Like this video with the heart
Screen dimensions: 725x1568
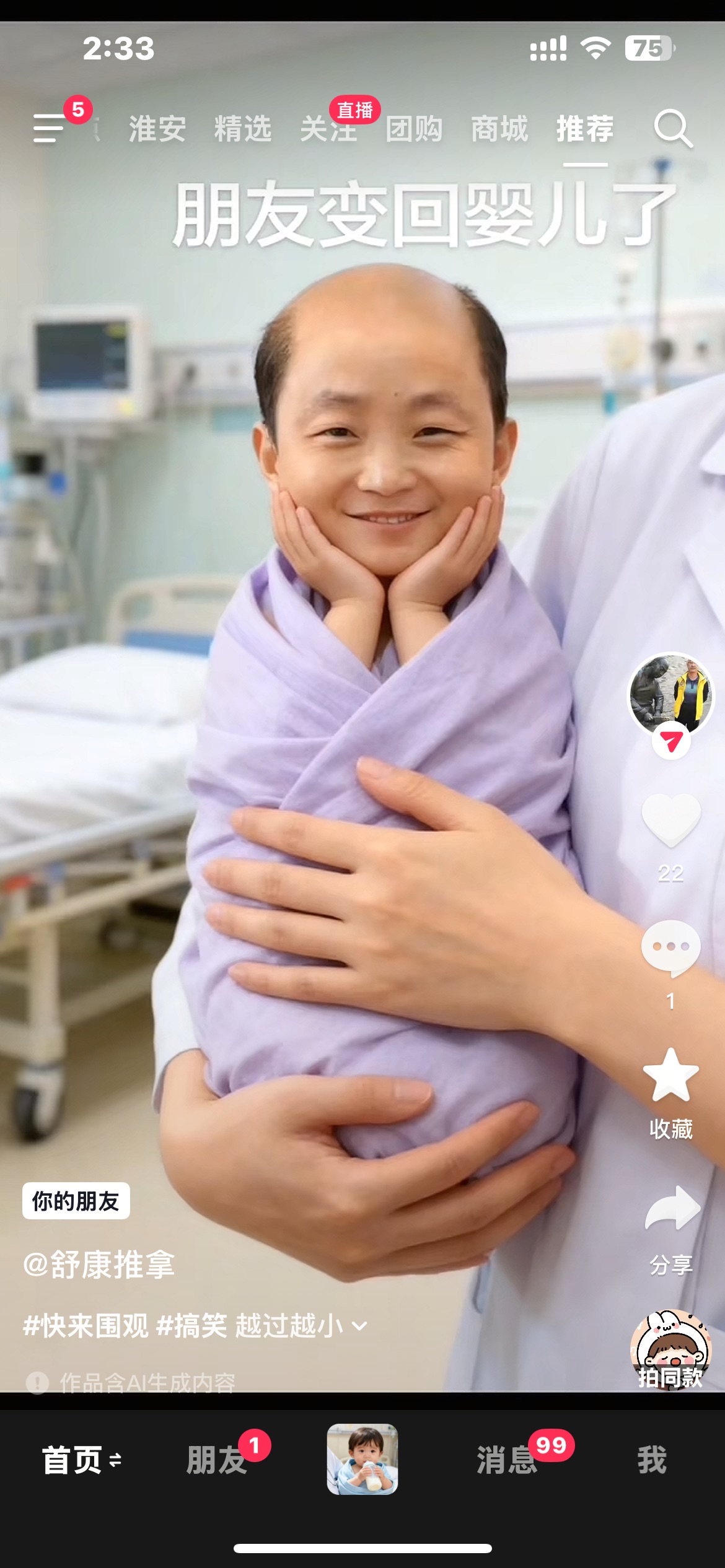click(x=670, y=821)
